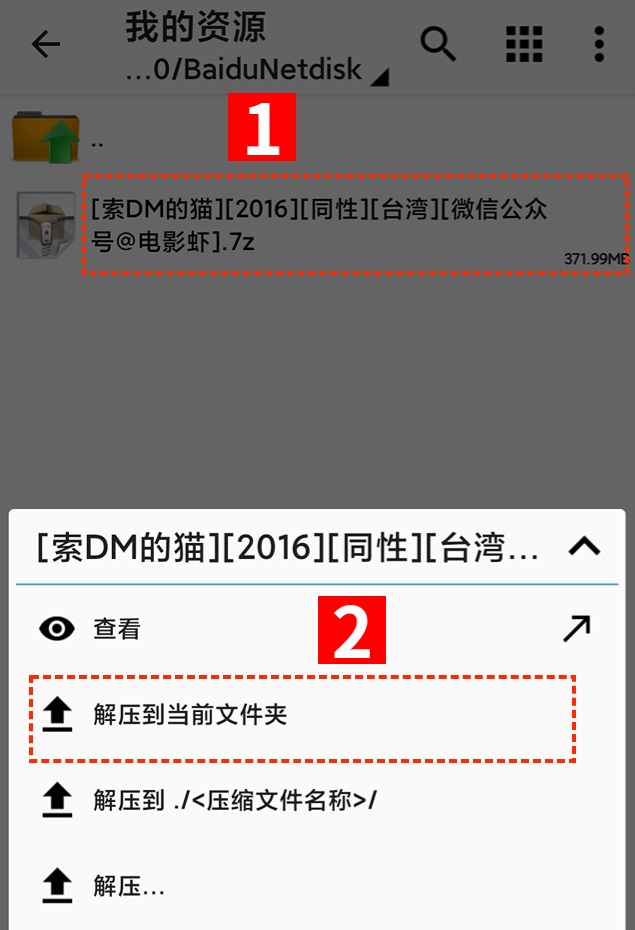Open the 解压... option

point(129,885)
